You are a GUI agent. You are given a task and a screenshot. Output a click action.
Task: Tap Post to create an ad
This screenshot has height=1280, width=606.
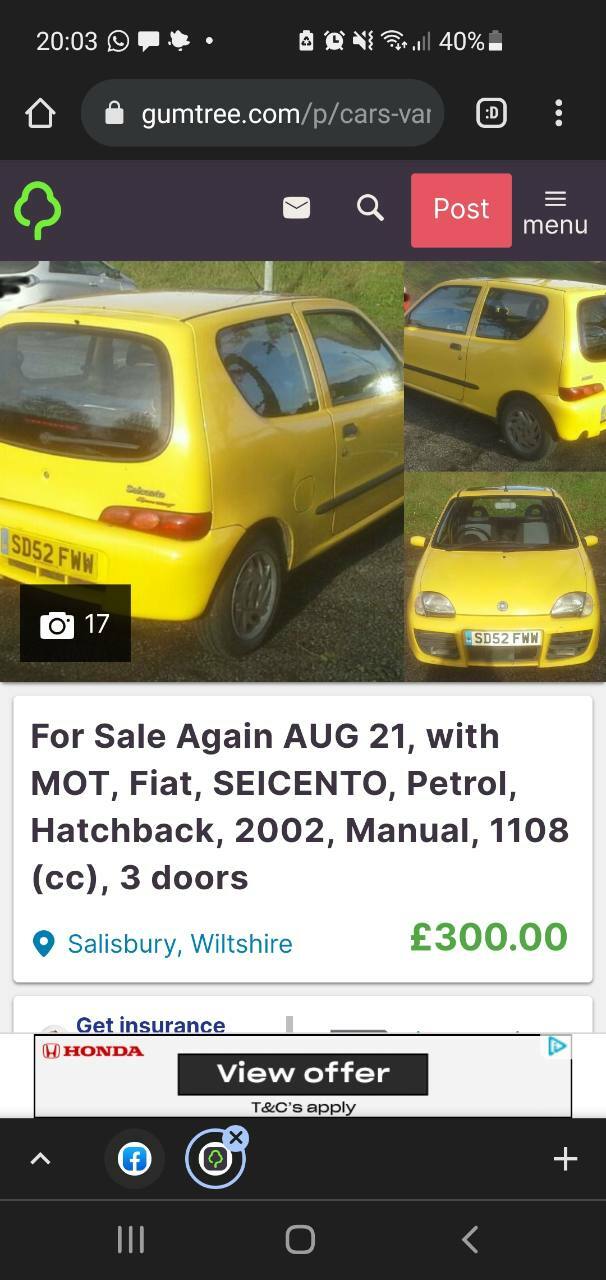click(461, 209)
